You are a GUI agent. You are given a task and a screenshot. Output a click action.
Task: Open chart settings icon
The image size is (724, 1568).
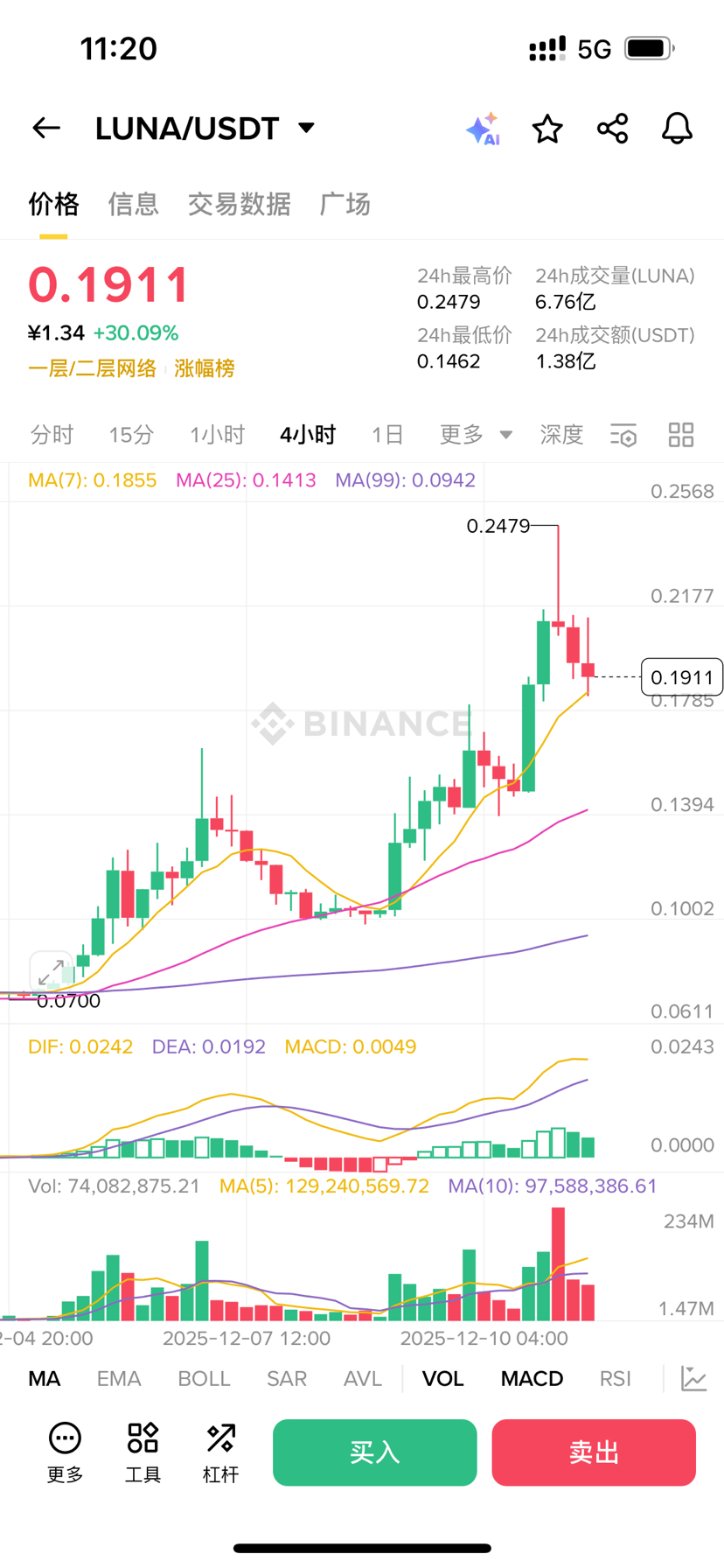pos(623,435)
